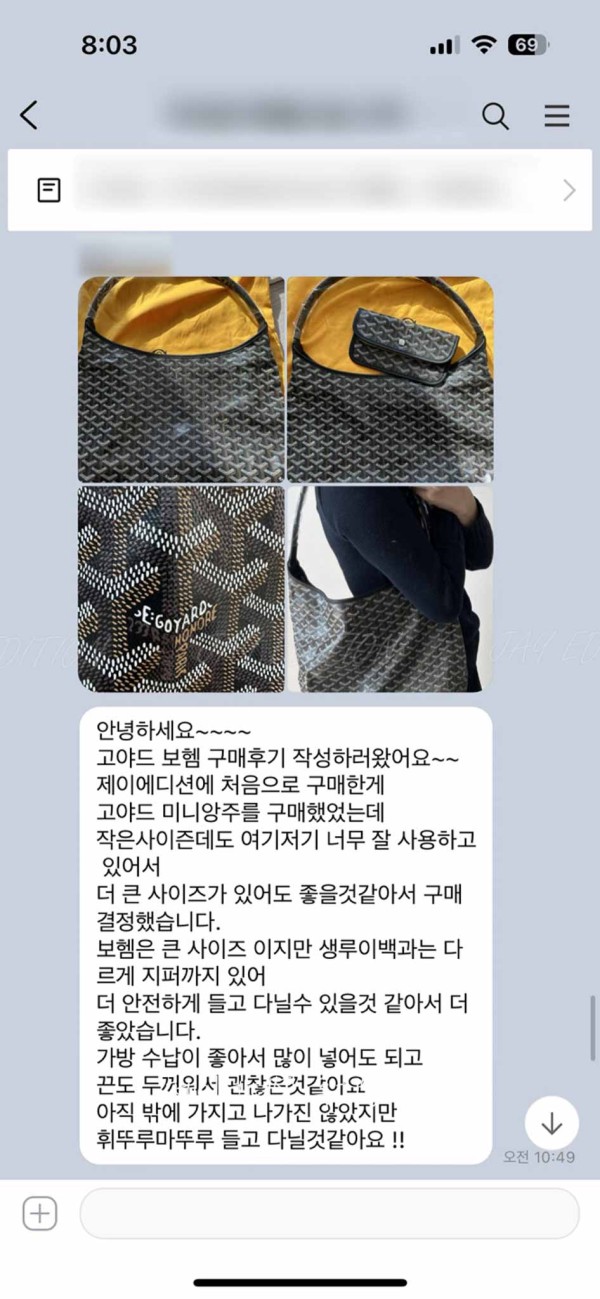View the photo of bag worn on shoulder
600x1299 pixels.
coord(390,589)
